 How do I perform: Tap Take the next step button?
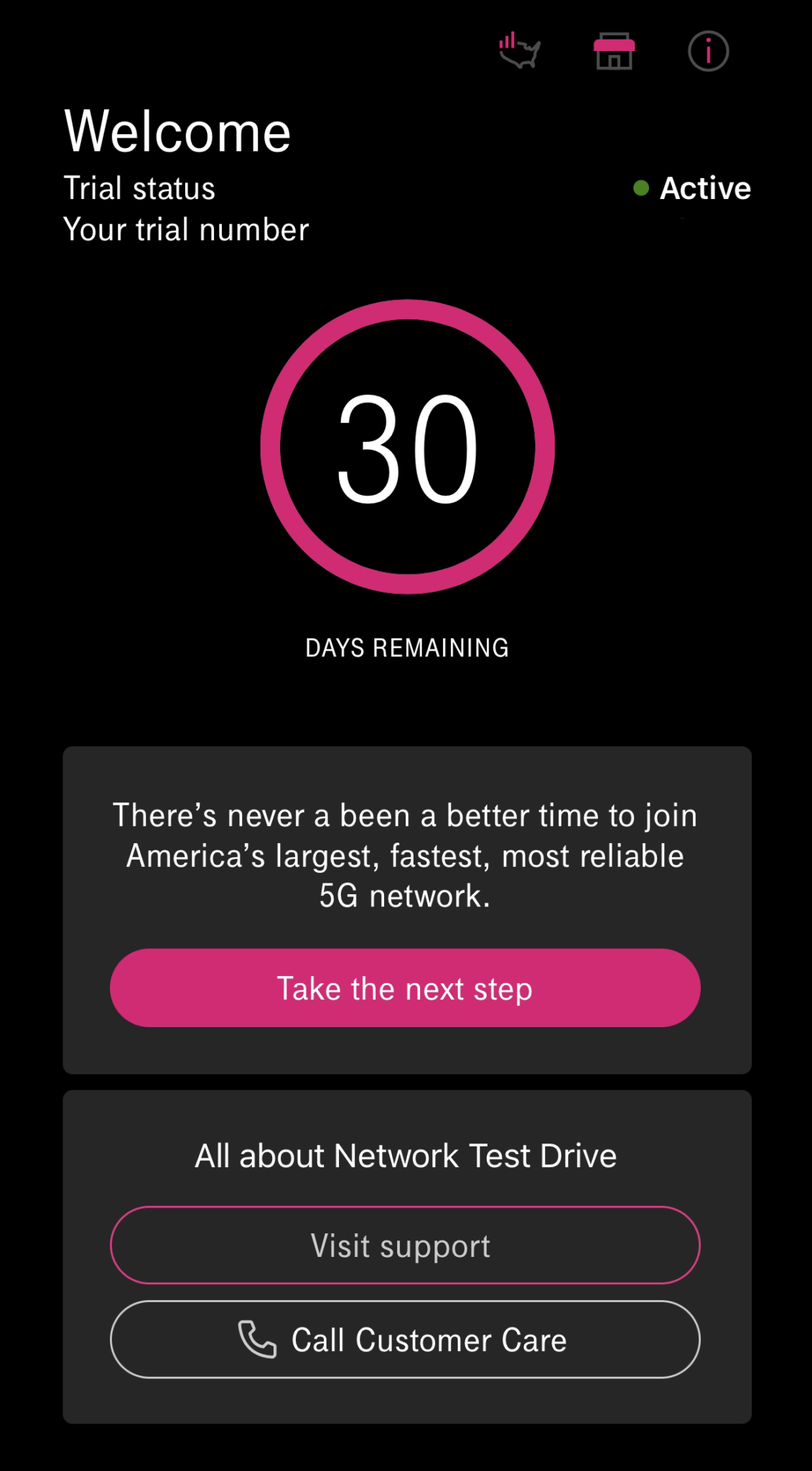coord(405,988)
